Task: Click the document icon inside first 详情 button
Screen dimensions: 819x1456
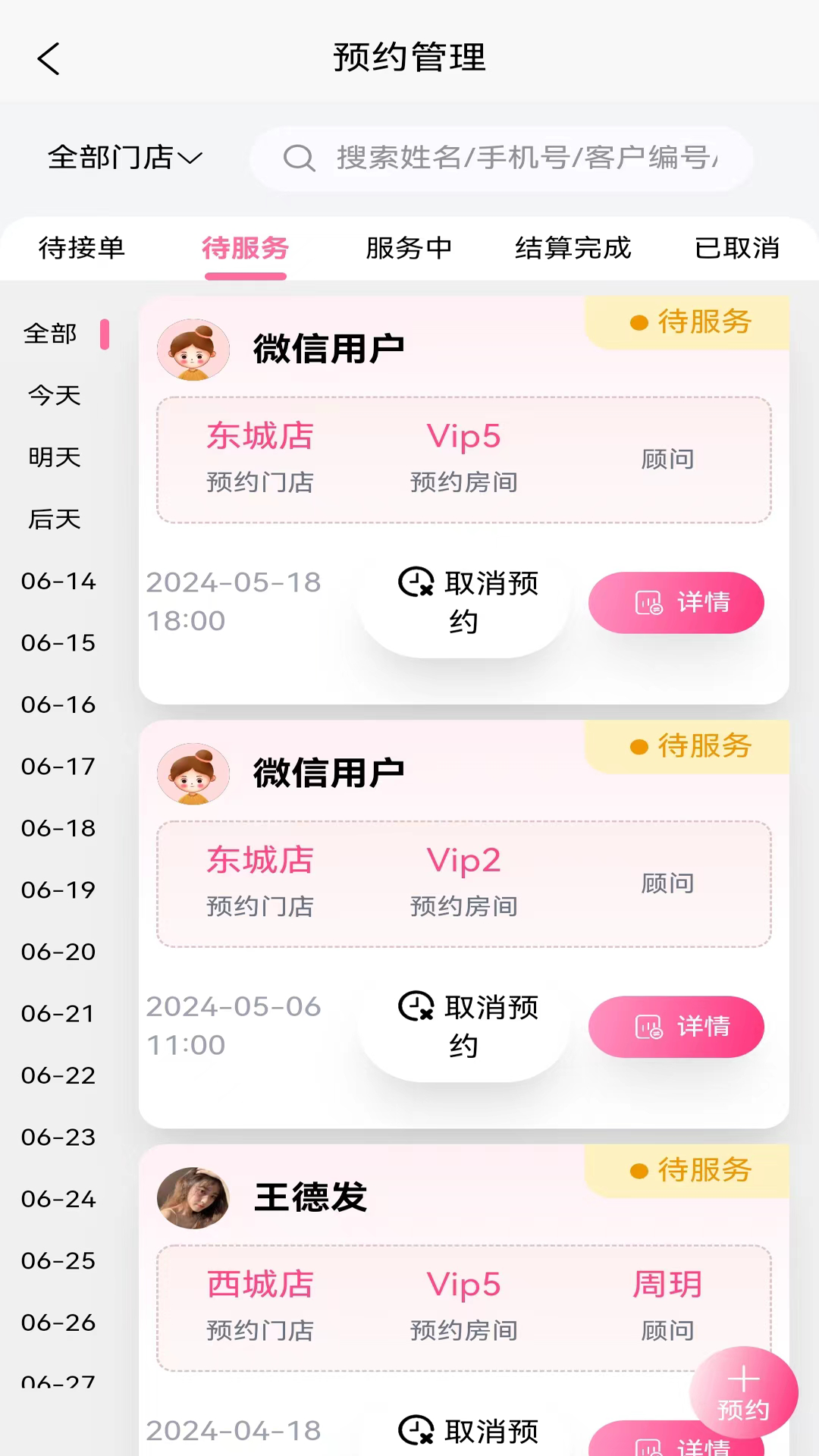Action: coord(648,603)
